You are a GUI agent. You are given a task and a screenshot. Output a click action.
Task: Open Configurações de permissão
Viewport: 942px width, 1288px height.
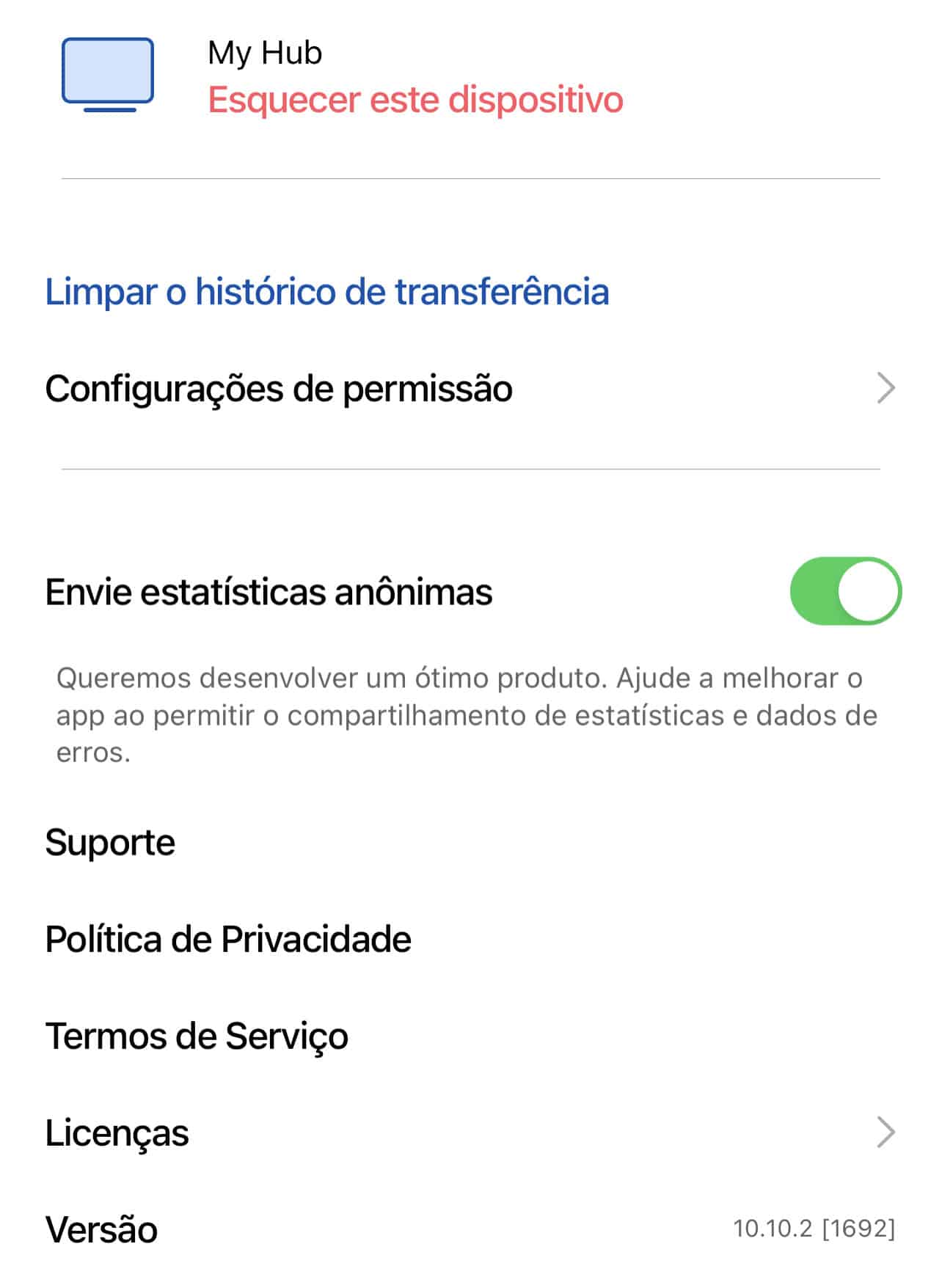tap(470, 389)
